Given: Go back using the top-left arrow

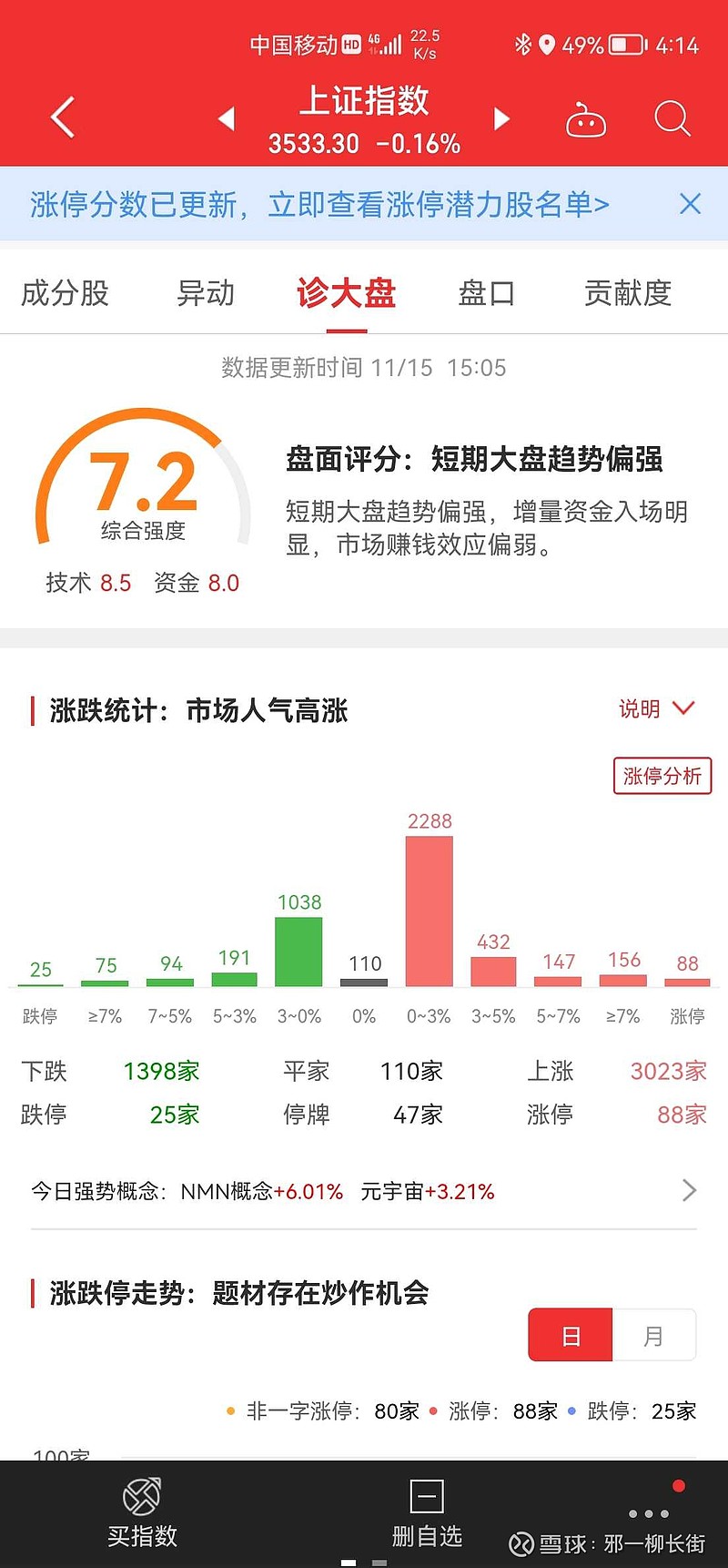Looking at the screenshot, I should coord(62,117).
